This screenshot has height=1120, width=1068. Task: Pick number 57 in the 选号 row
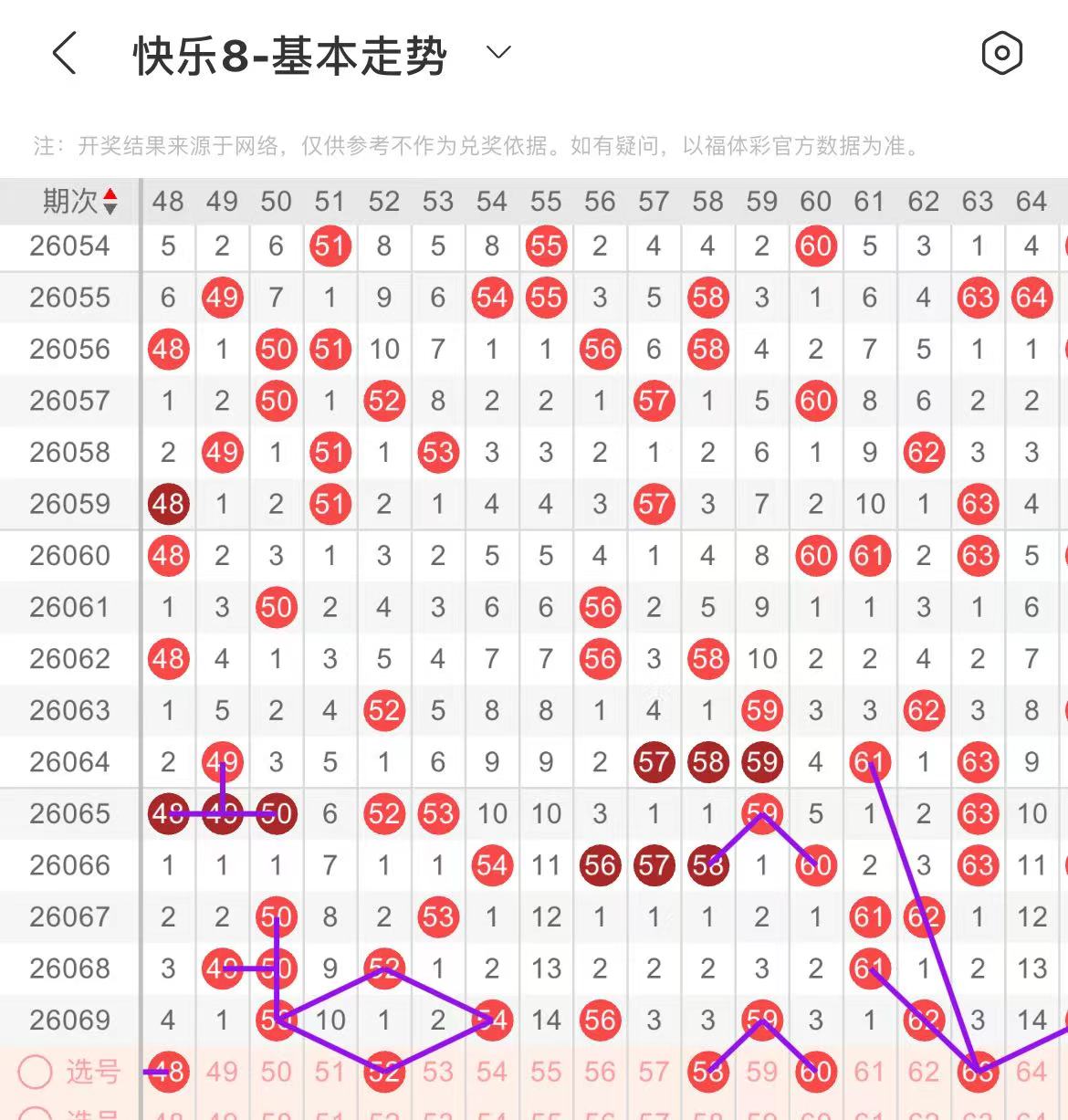point(654,1072)
